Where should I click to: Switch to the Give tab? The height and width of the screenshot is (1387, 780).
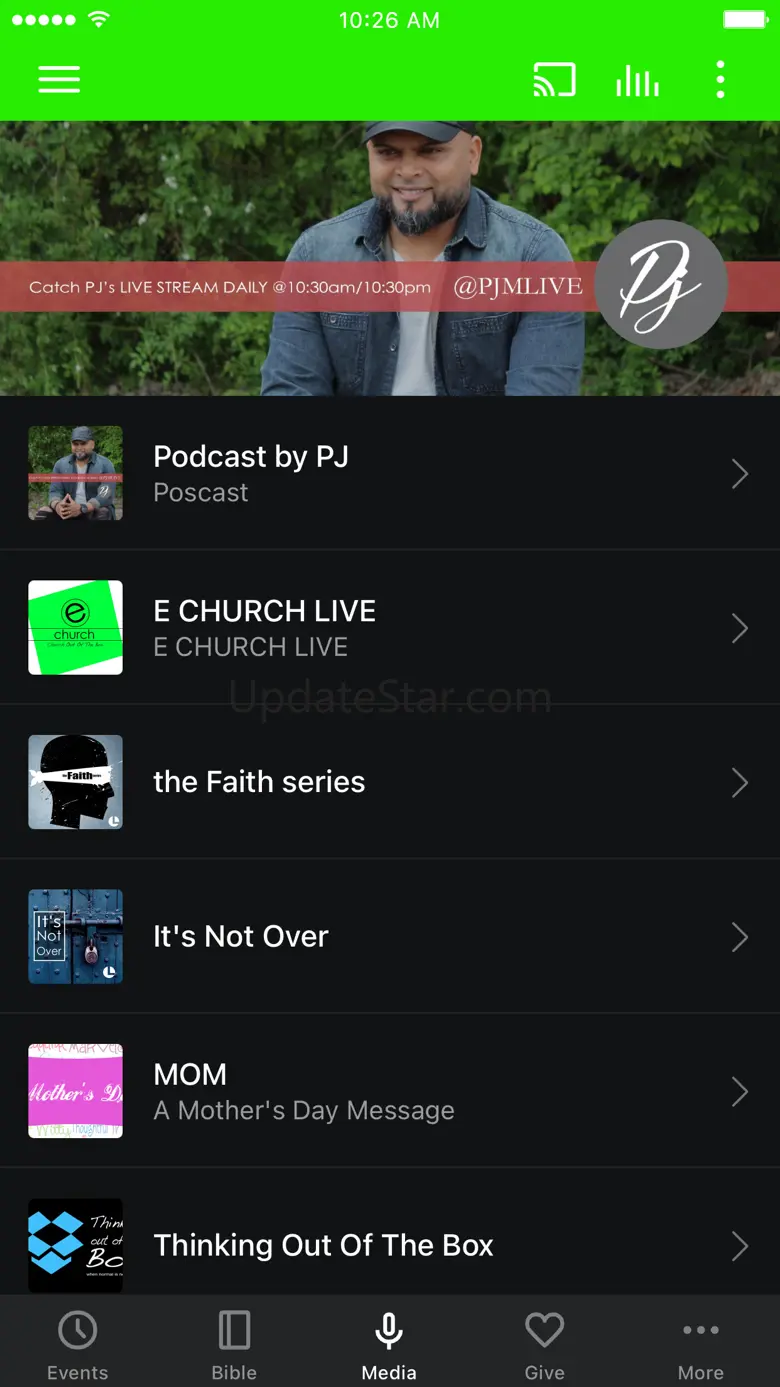point(545,1346)
